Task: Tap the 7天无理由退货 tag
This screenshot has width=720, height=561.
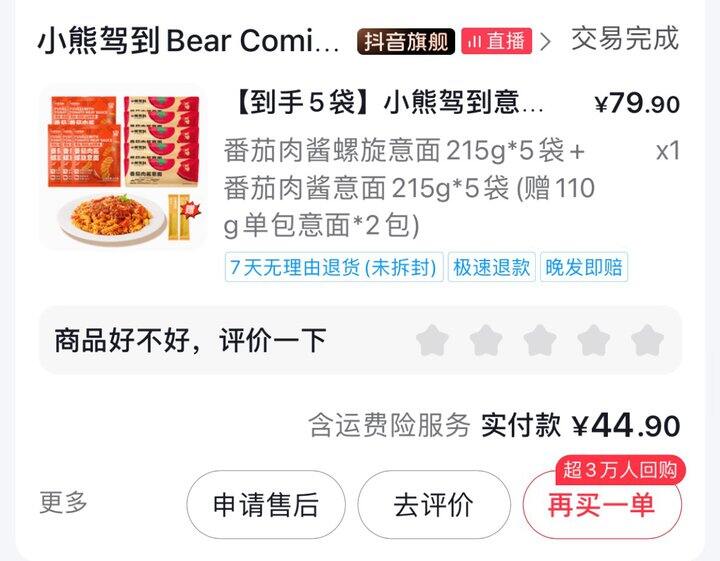Action: tap(334, 267)
